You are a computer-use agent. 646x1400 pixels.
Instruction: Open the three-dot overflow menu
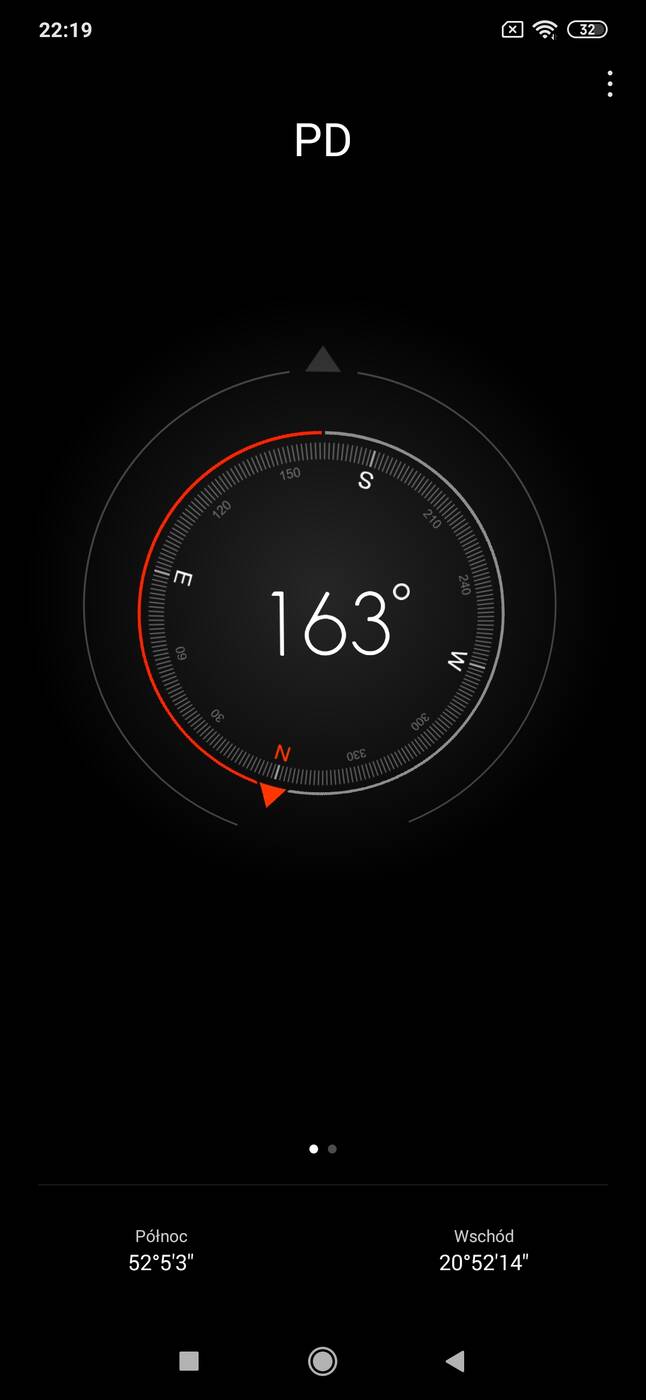[x=609, y=85]
